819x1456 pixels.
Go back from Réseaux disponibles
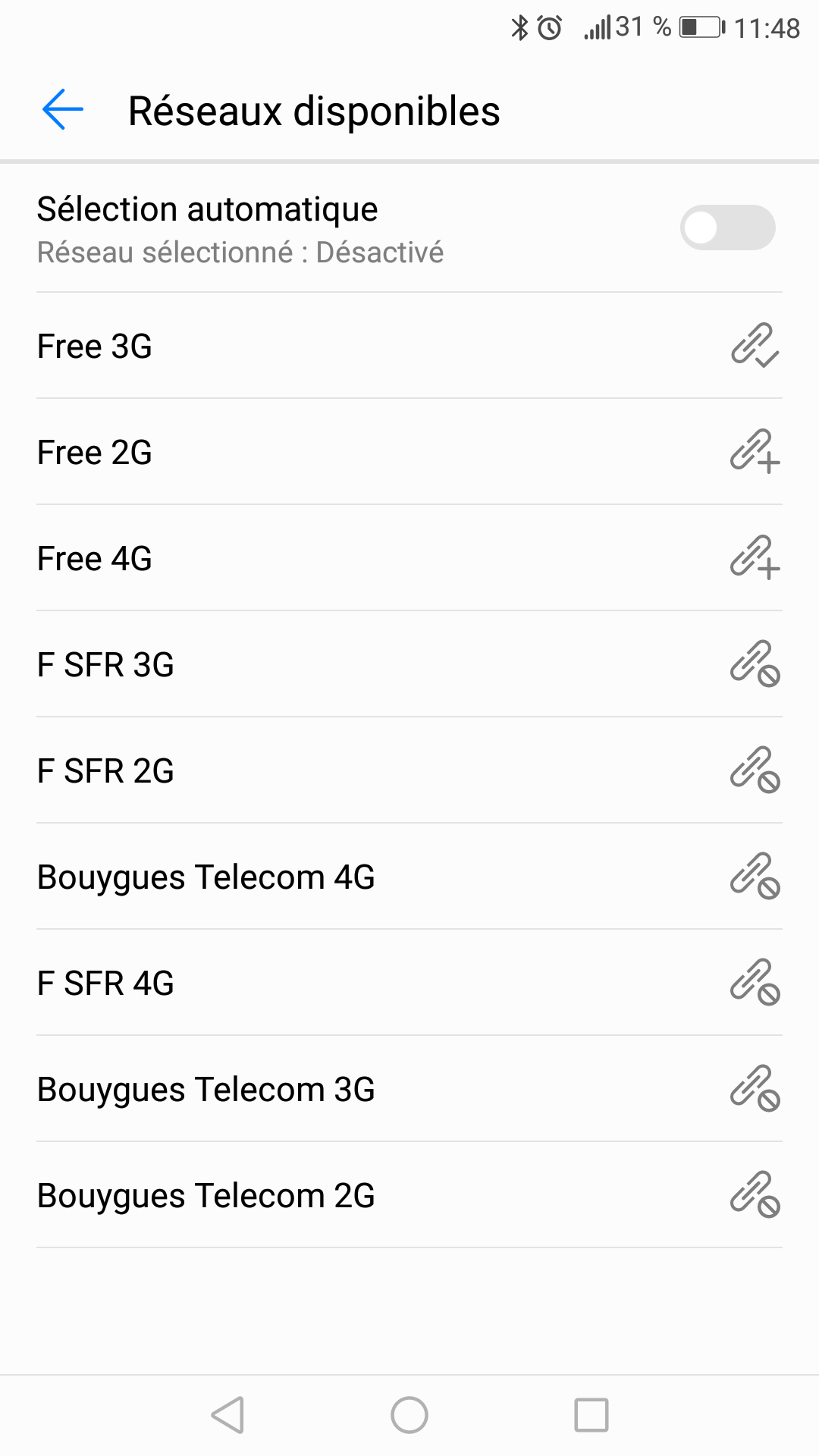coord(63,110)
